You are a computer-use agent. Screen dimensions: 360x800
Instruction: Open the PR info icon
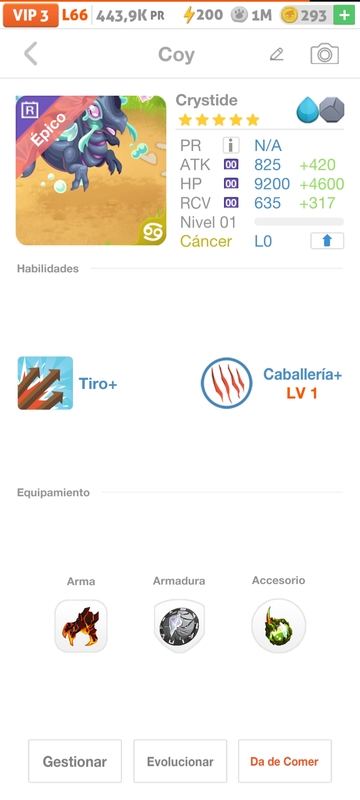point(231,146)
